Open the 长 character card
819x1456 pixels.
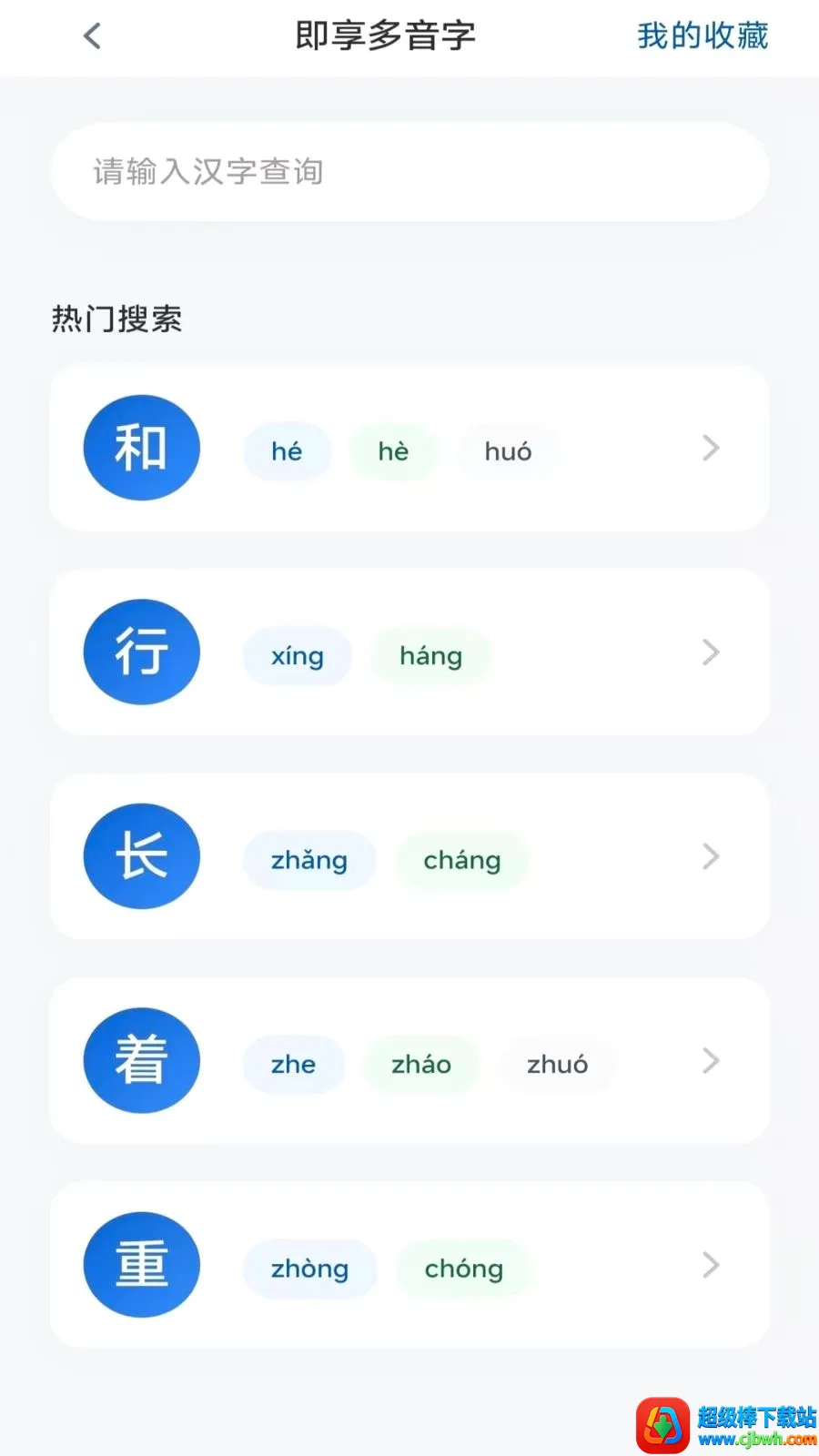tap(409, 856)
